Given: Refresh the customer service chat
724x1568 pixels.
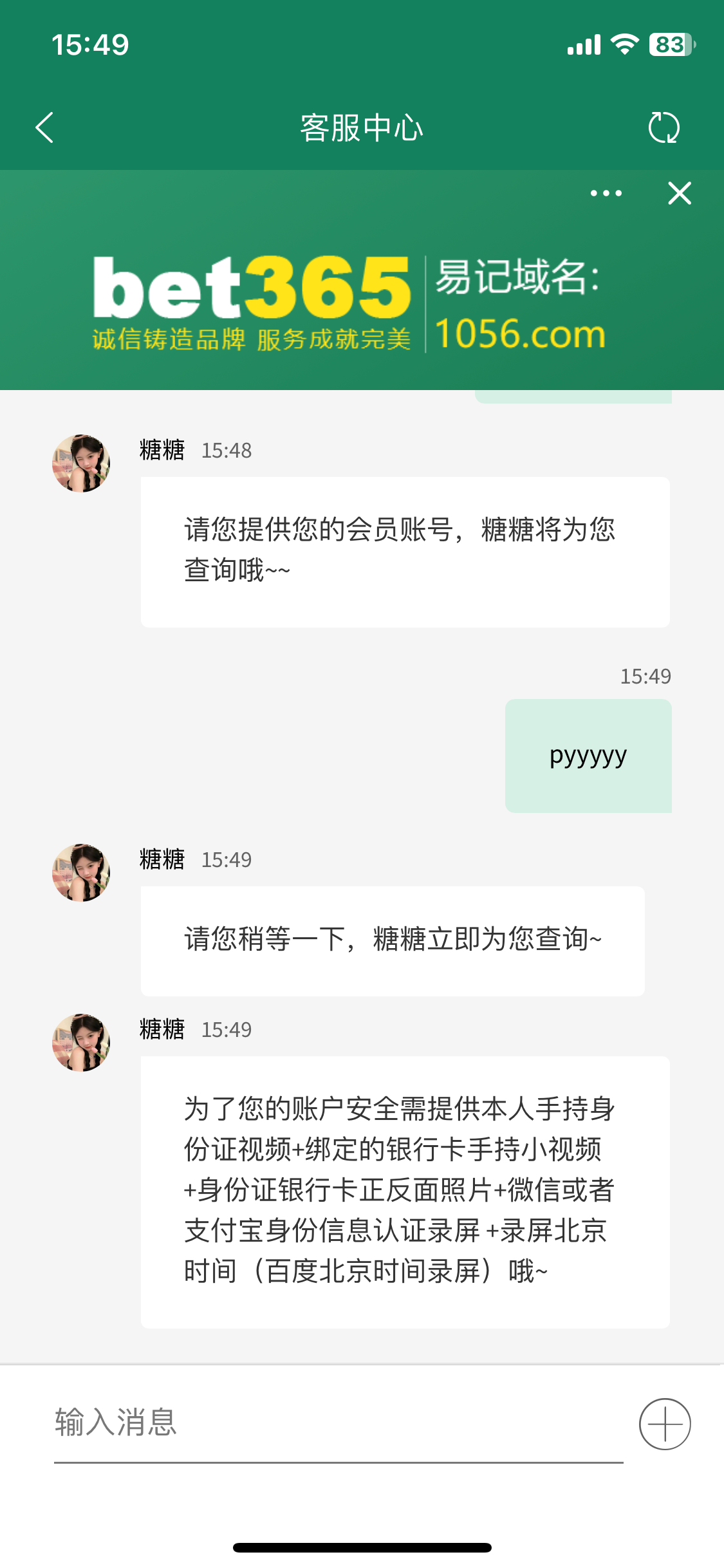Looking at the screenshot, I should click(x=664, y=127).
